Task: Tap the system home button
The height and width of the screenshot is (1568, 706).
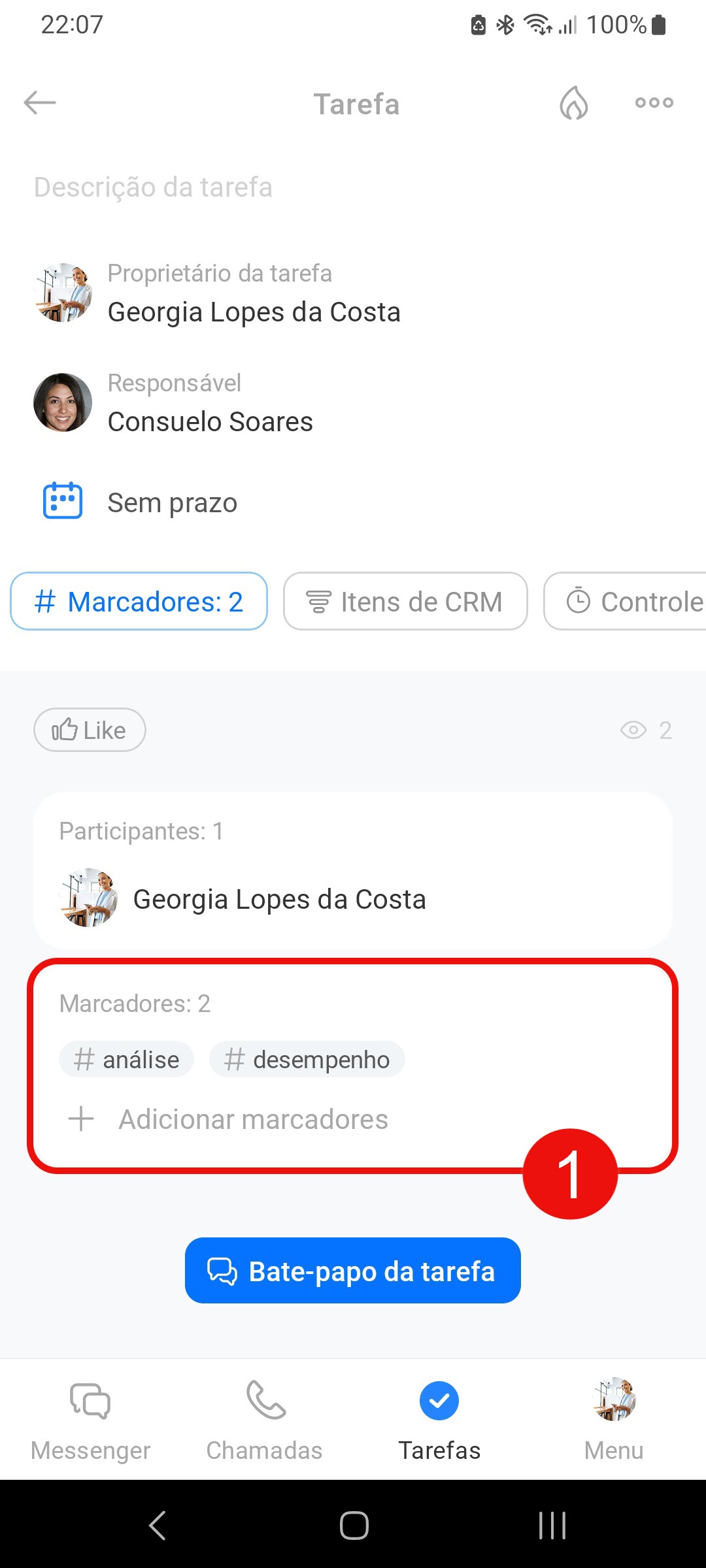Action: [x=354, y=1526]
